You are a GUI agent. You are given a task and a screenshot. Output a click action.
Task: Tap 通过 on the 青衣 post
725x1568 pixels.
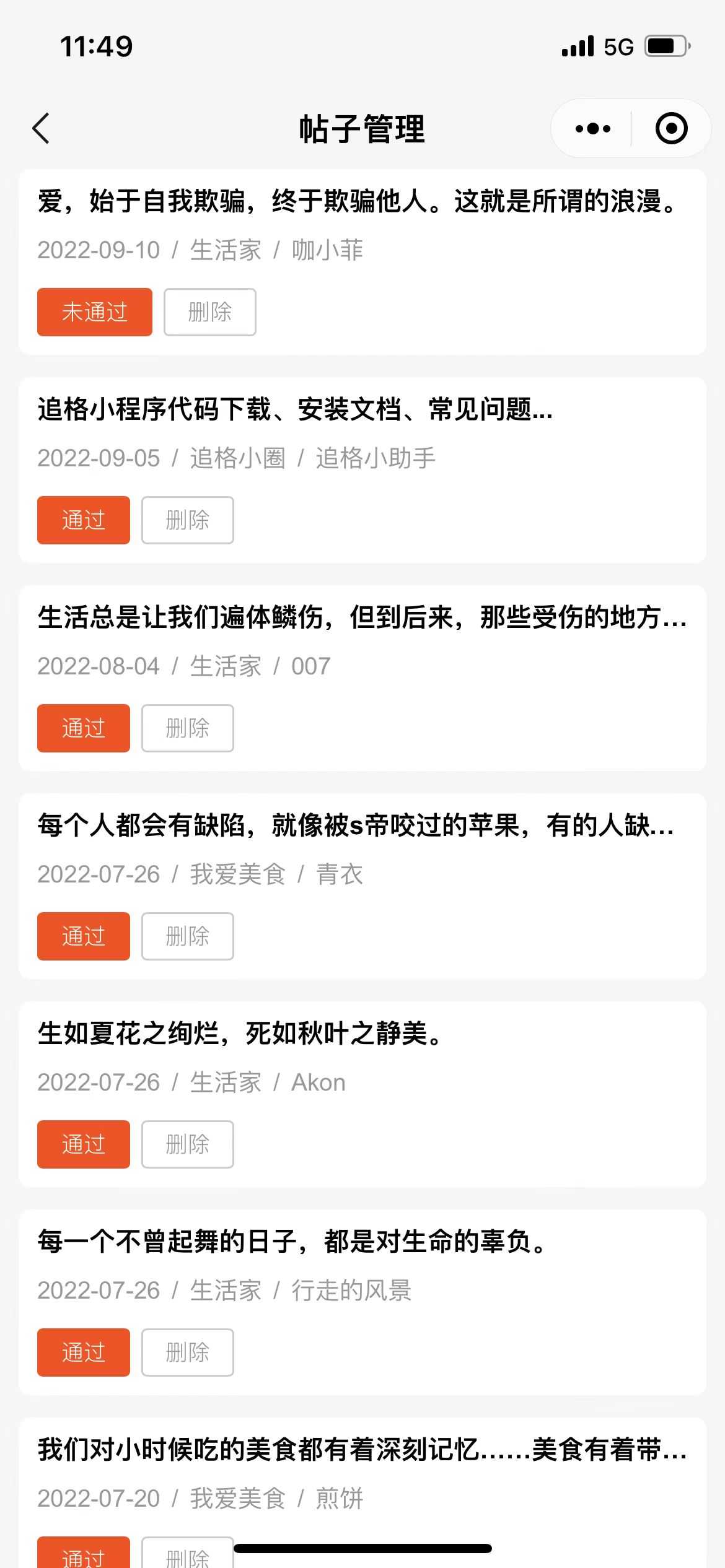pyautogui.click(x=84, y=936)
